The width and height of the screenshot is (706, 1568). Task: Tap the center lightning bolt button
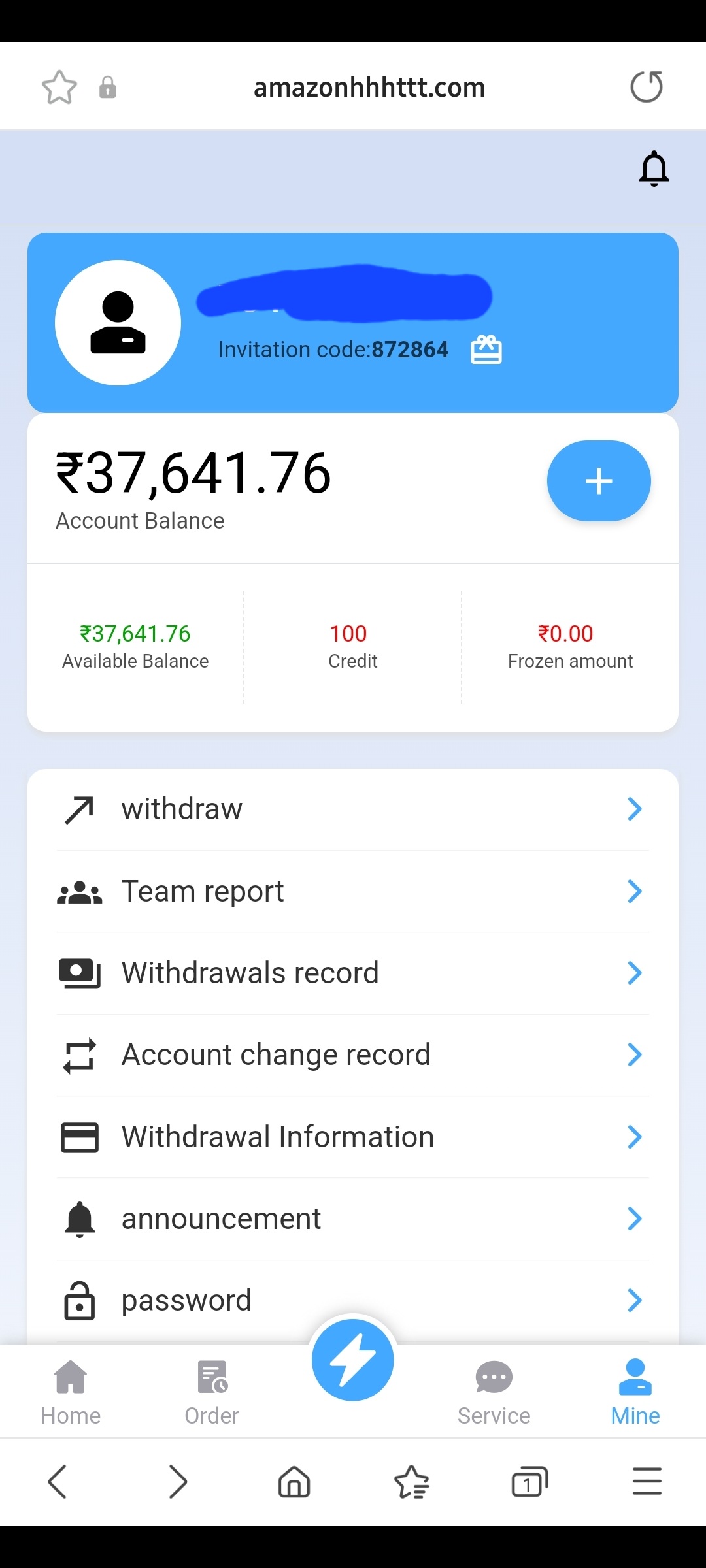click(x=353, y=1360)
